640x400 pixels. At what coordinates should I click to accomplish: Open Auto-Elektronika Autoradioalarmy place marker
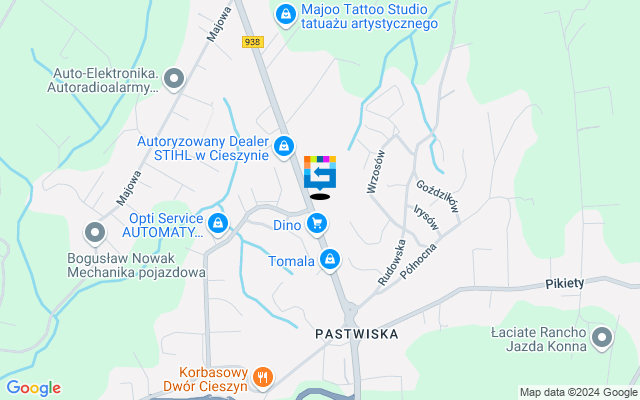click(x=174, y=78)
